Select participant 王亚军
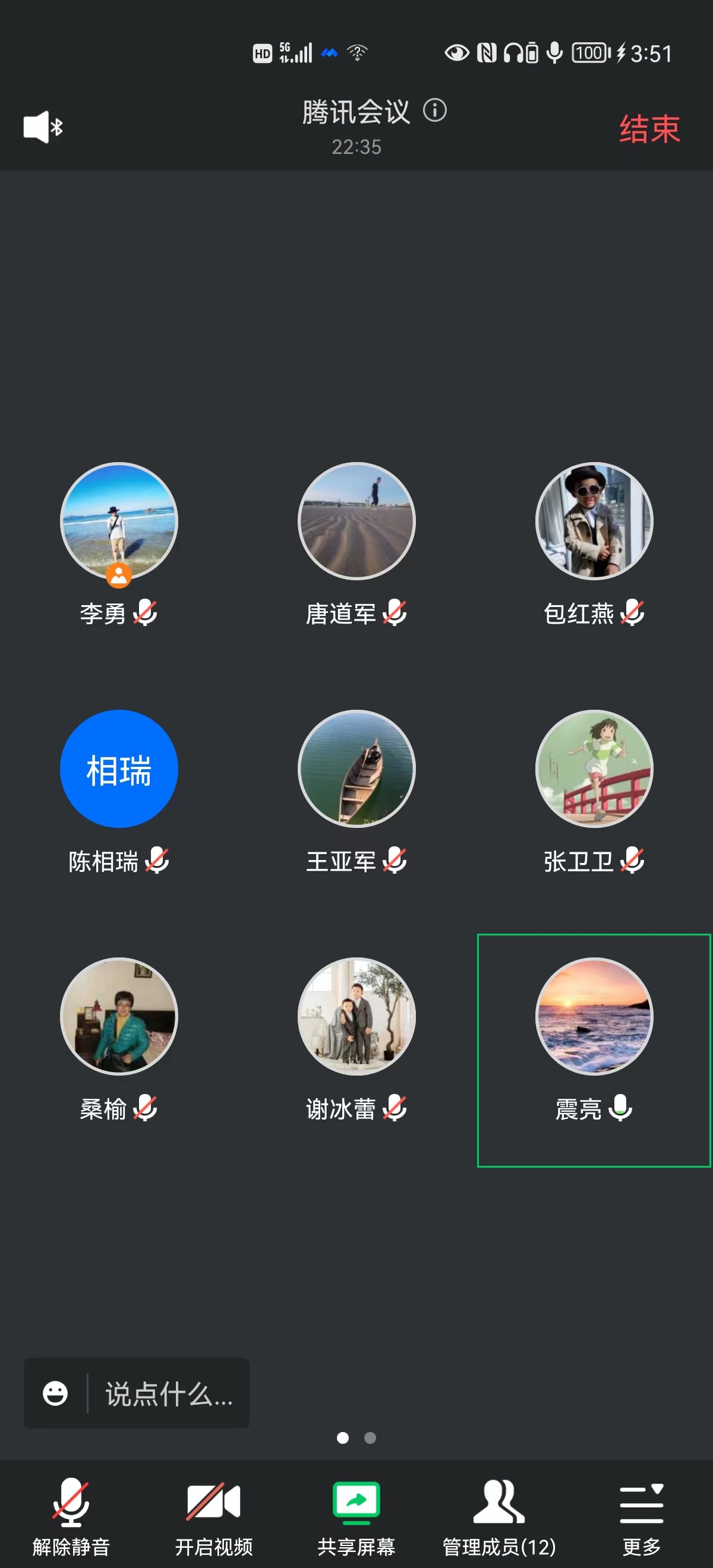The image size is (713, 1568). point(356,769)
